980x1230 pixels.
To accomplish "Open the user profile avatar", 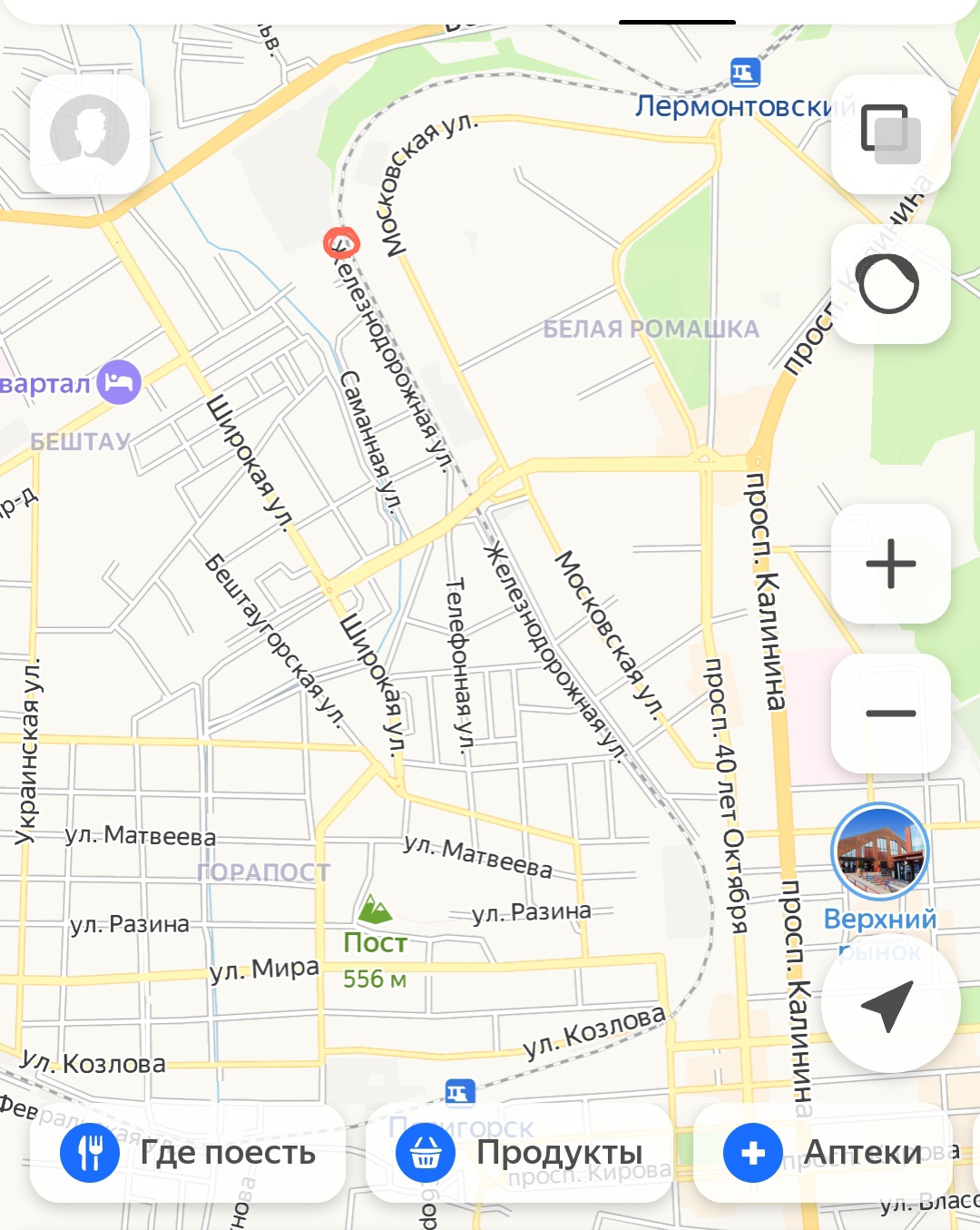I will tap(89, 134).
